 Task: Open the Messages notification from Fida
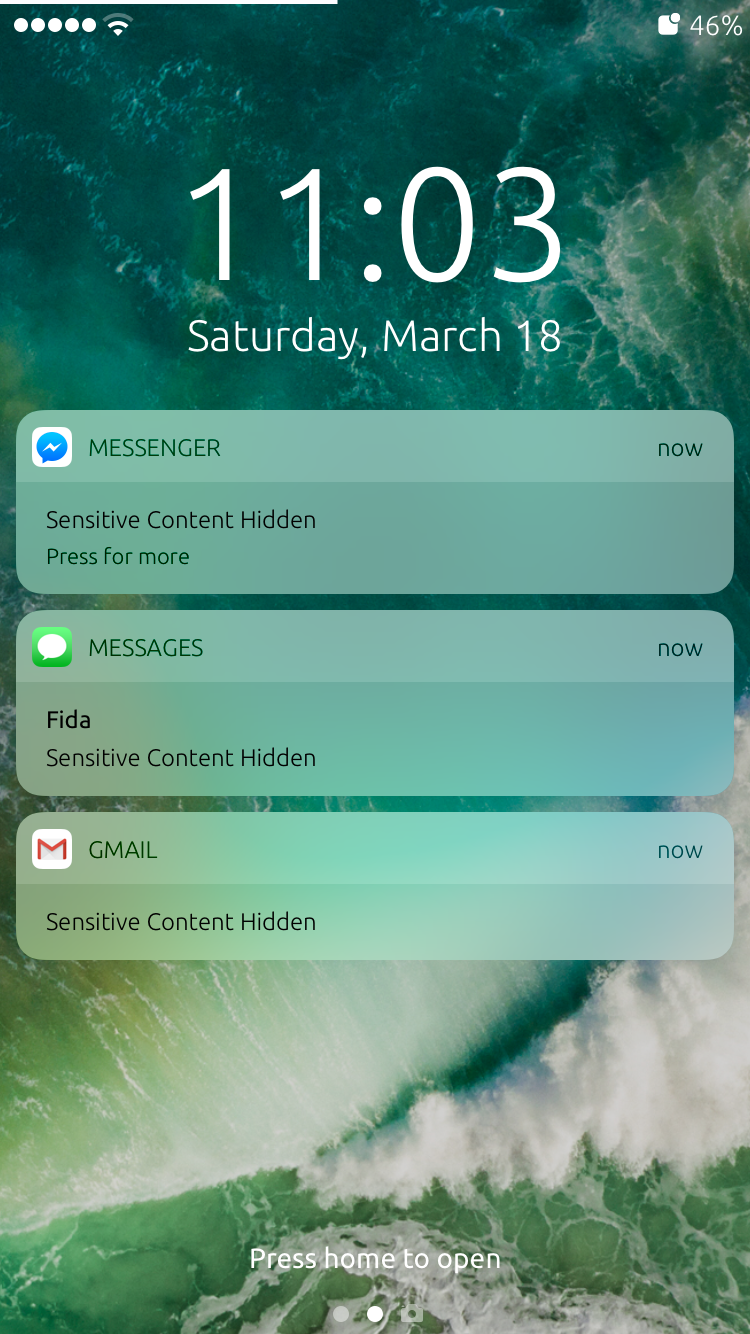click(x=375, y=703)
